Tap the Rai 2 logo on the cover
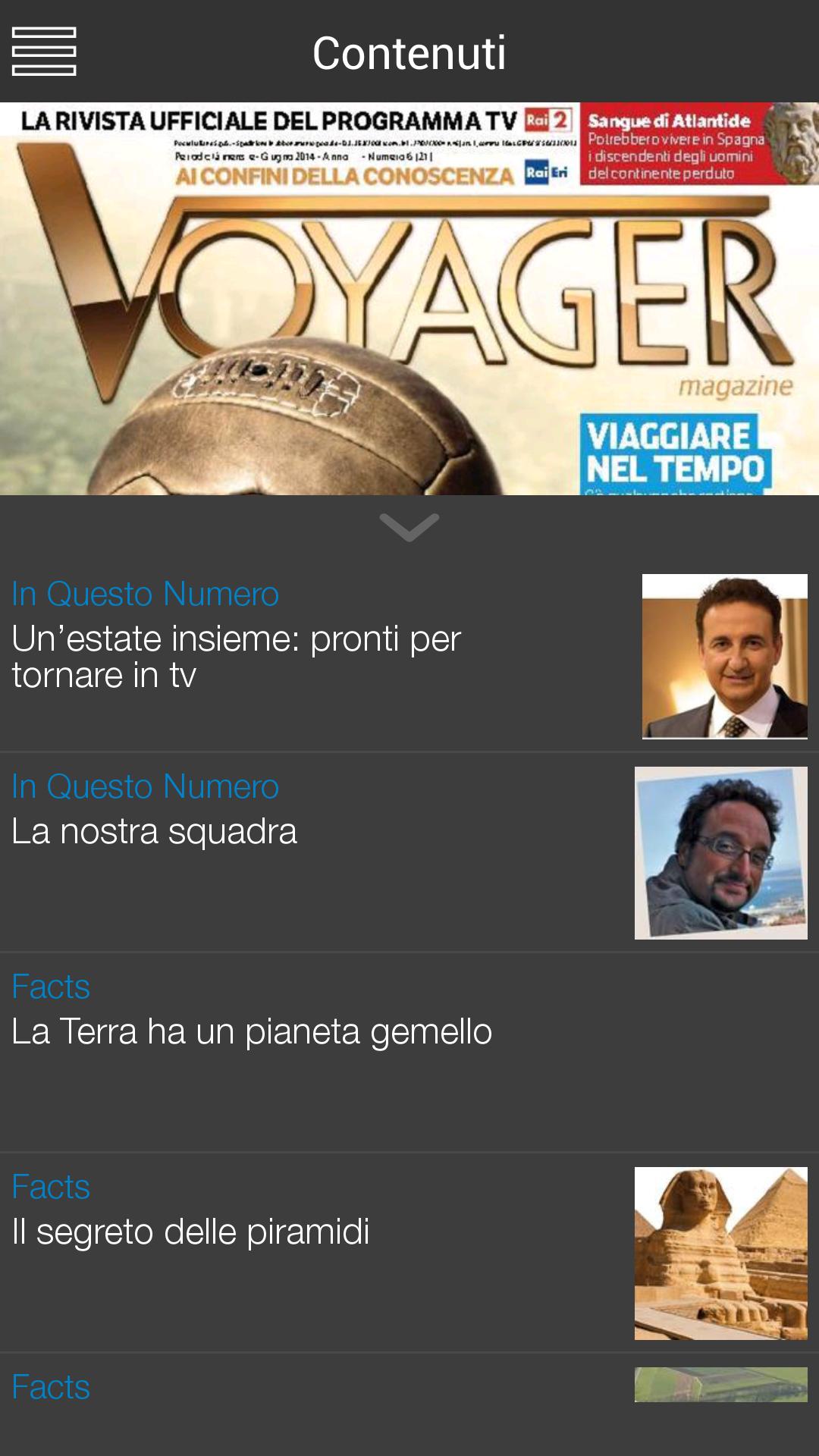Viewport: 819px width, 1456px height. [548, 118]
